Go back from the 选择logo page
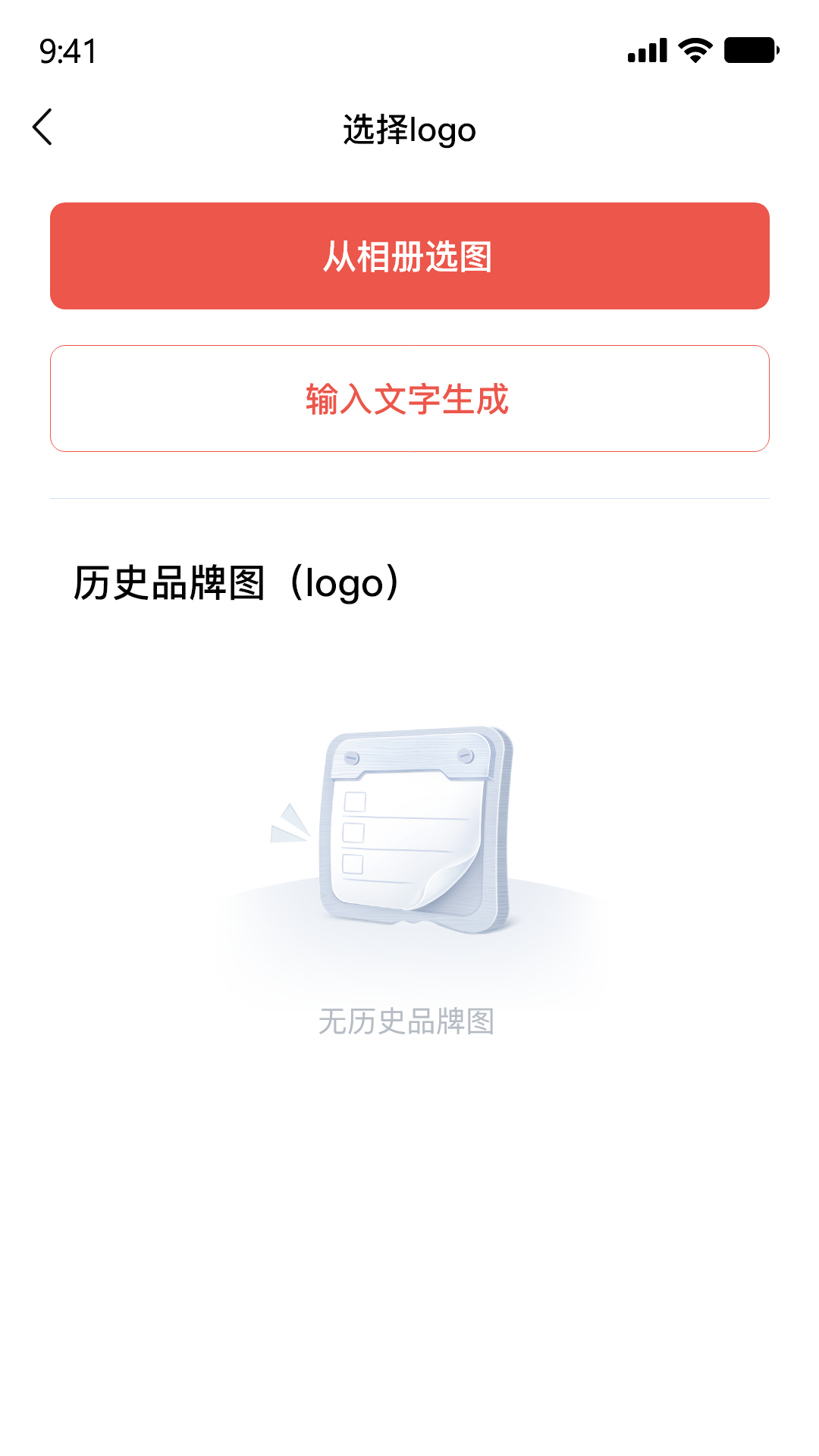This screenshot has width=819, height=1456. coord(43,127)
